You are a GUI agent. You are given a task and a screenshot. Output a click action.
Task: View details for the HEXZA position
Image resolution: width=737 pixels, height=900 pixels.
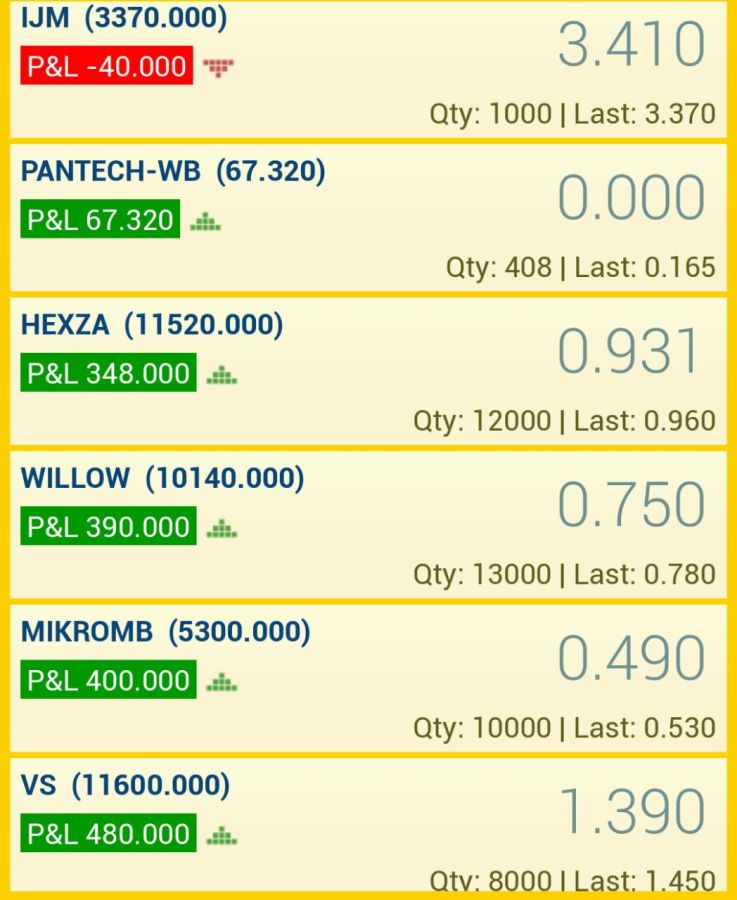coord(368,372)
